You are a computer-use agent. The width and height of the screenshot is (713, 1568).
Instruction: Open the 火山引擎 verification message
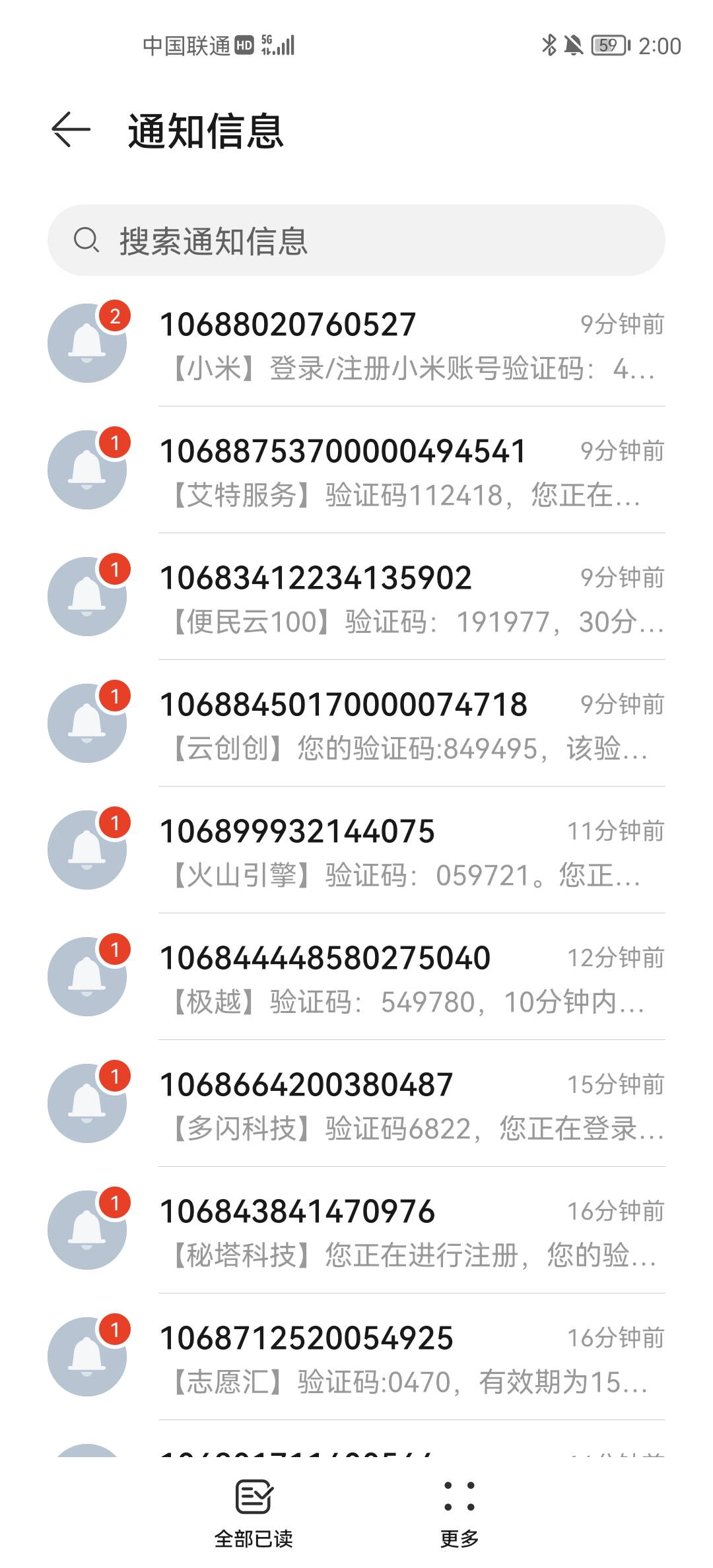point(356,851)
